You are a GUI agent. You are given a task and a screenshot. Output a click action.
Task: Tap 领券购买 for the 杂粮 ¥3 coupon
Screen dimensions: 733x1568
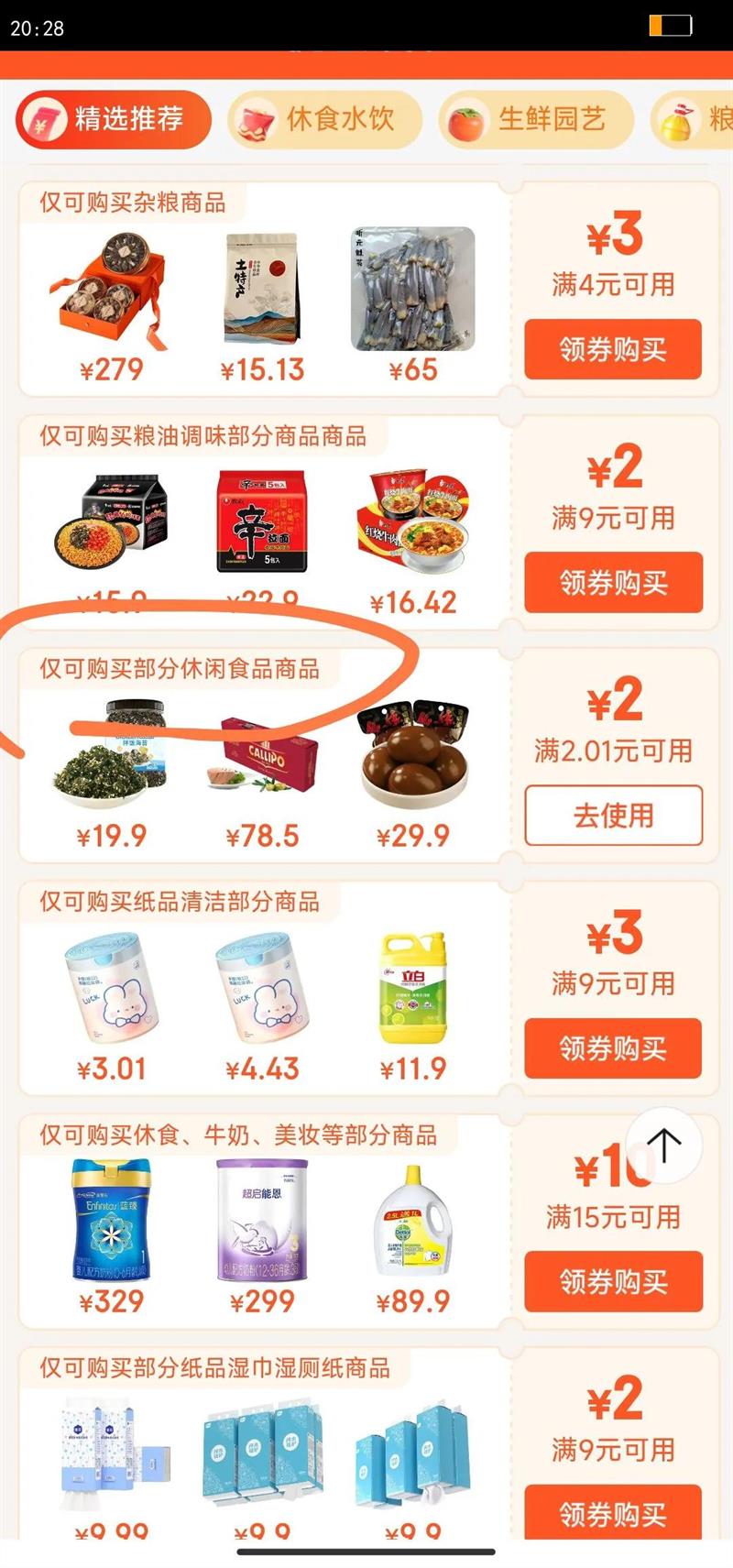613,349
